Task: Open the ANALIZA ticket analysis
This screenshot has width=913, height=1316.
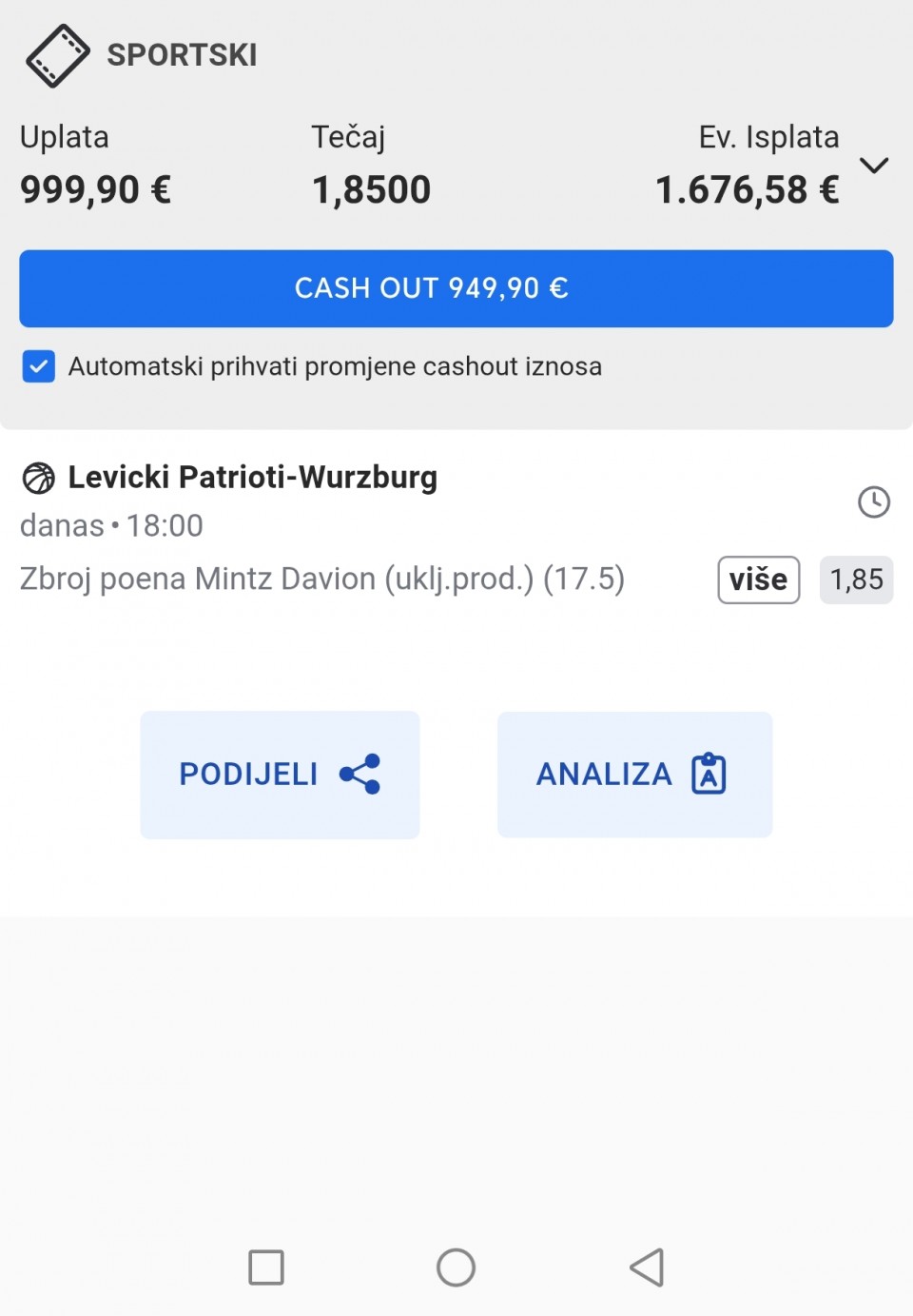Action: 634,775
